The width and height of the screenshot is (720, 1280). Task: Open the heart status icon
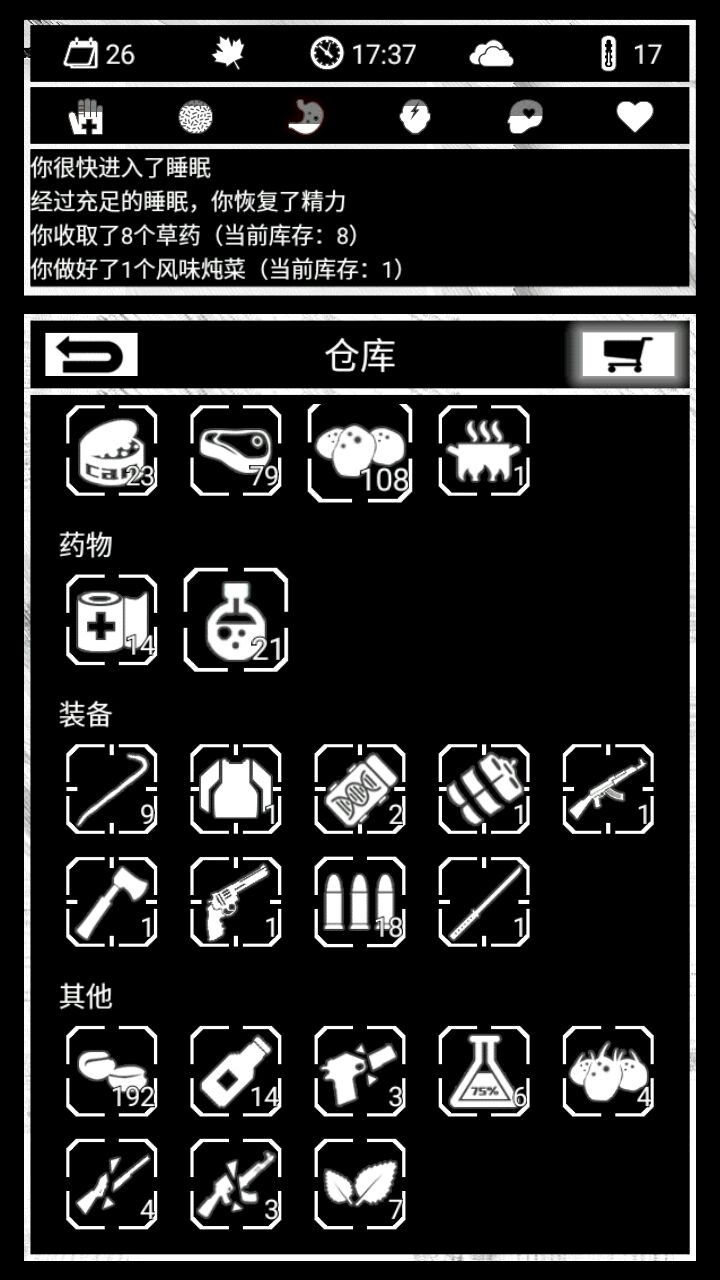pos(634,118)
